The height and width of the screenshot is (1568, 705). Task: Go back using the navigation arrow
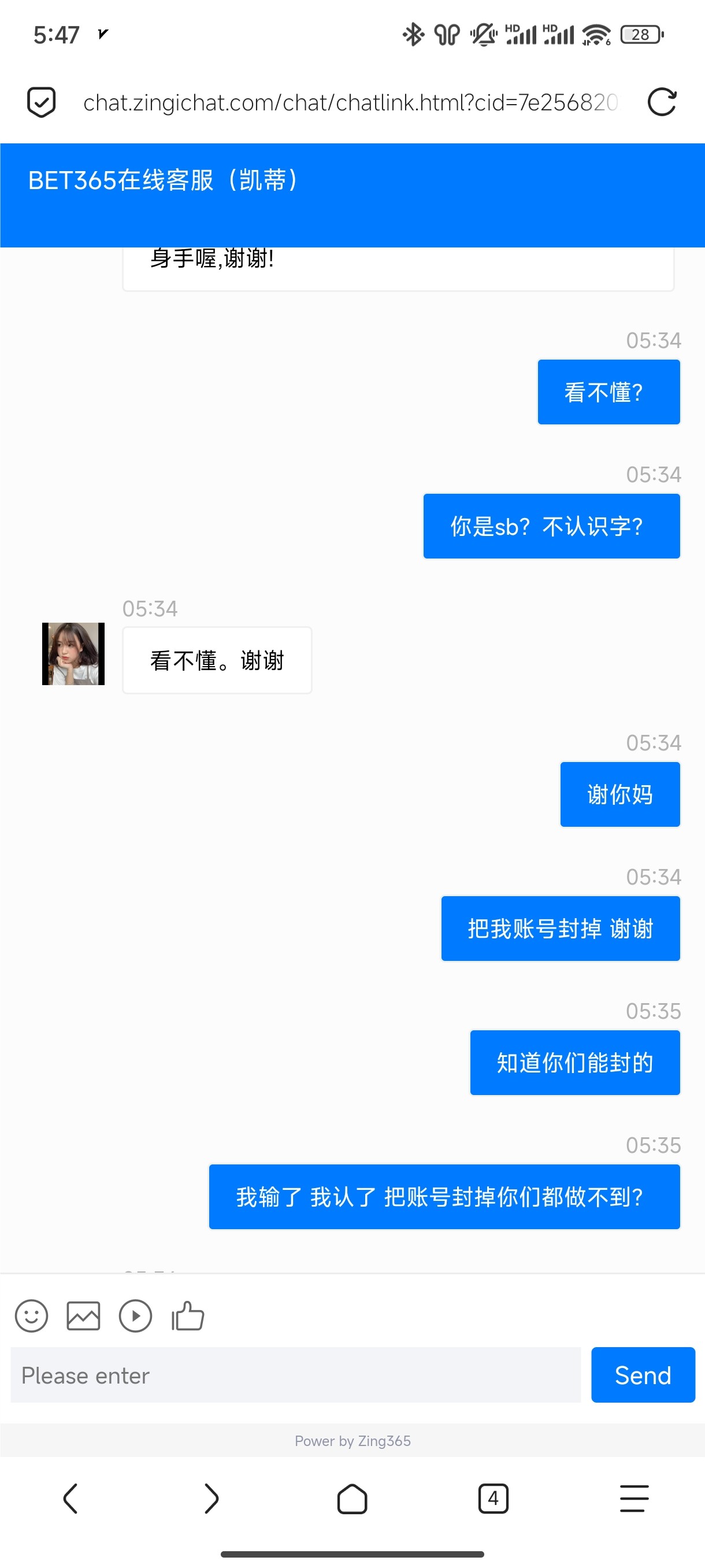point(70,1499)
